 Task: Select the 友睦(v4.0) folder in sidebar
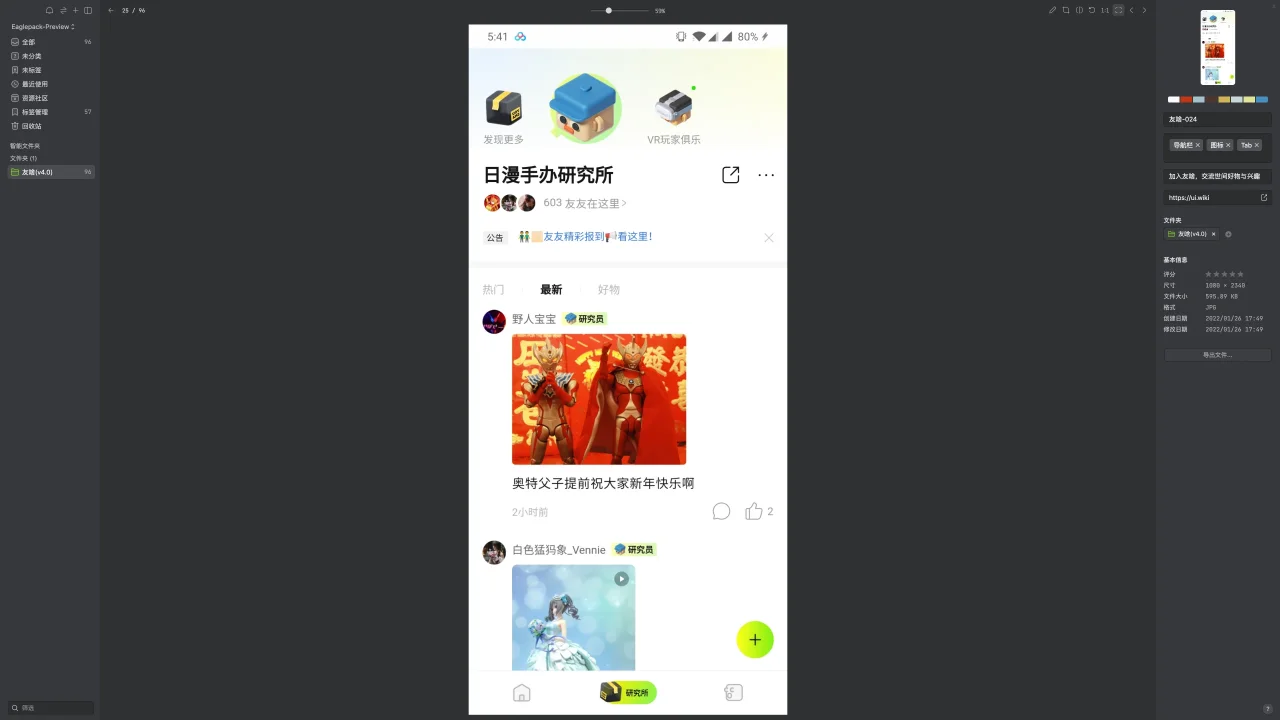[x=37, y=172]
